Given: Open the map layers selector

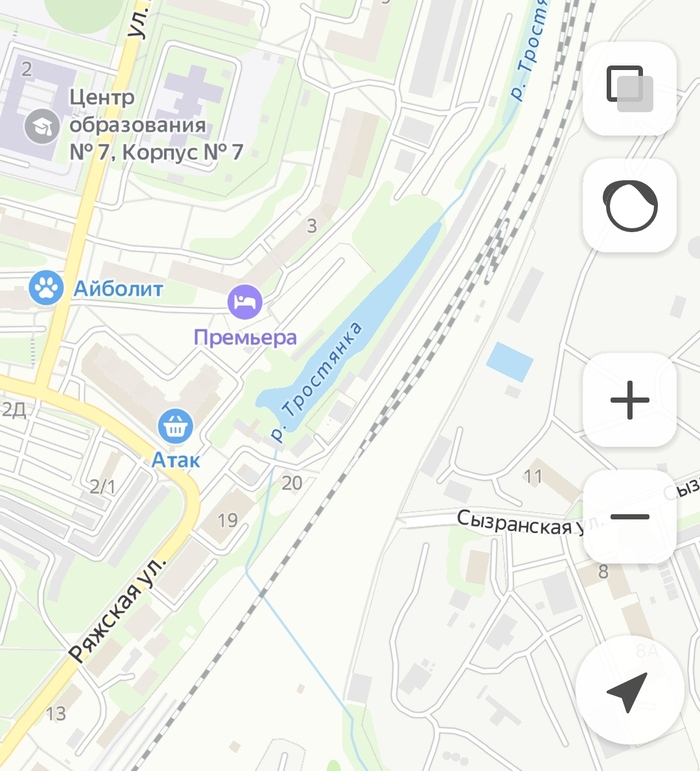Looking at the screenshot, I should click(x=630, y=88).
